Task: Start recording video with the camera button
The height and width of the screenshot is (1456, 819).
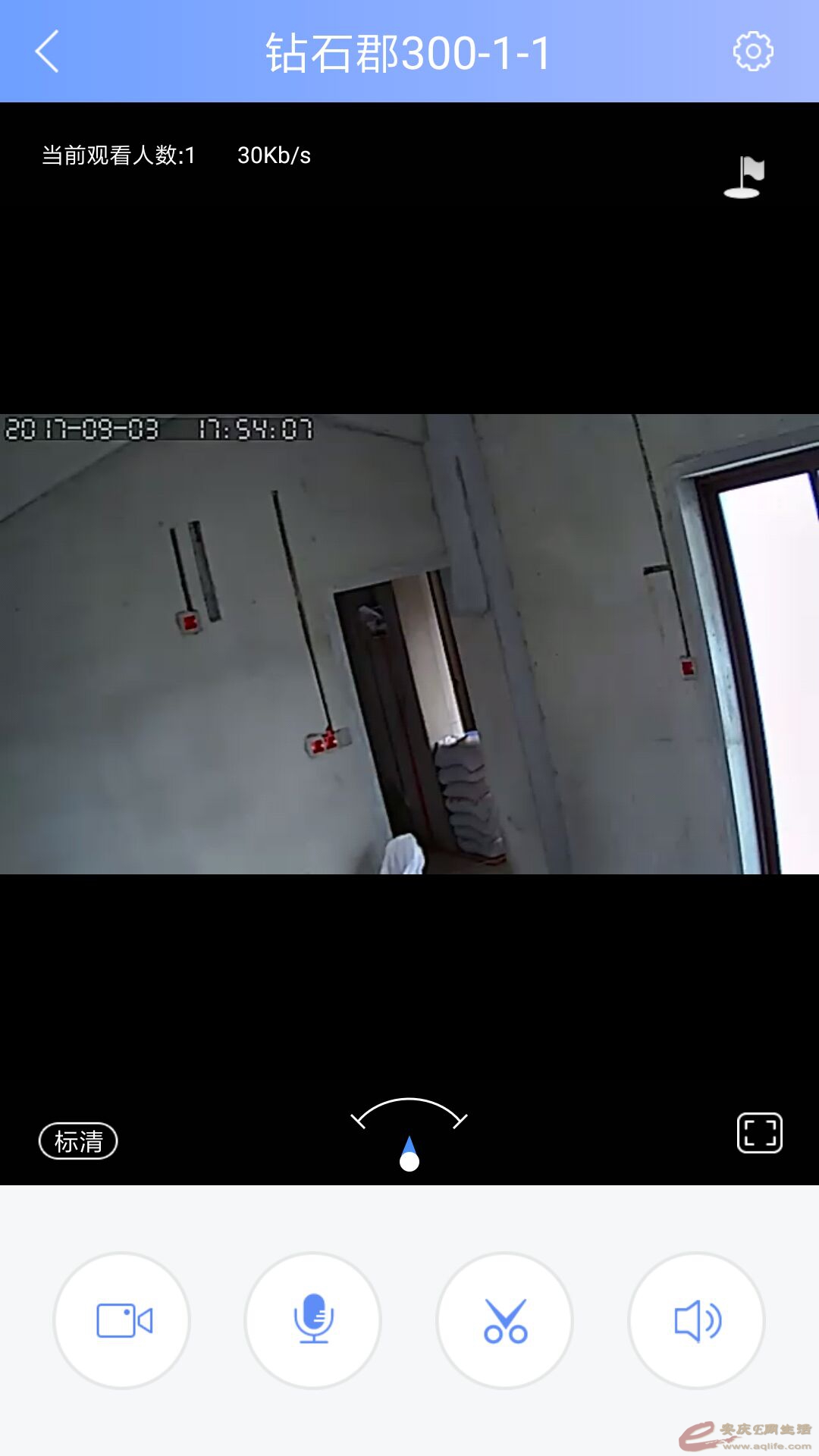Action: point(122,1320)
